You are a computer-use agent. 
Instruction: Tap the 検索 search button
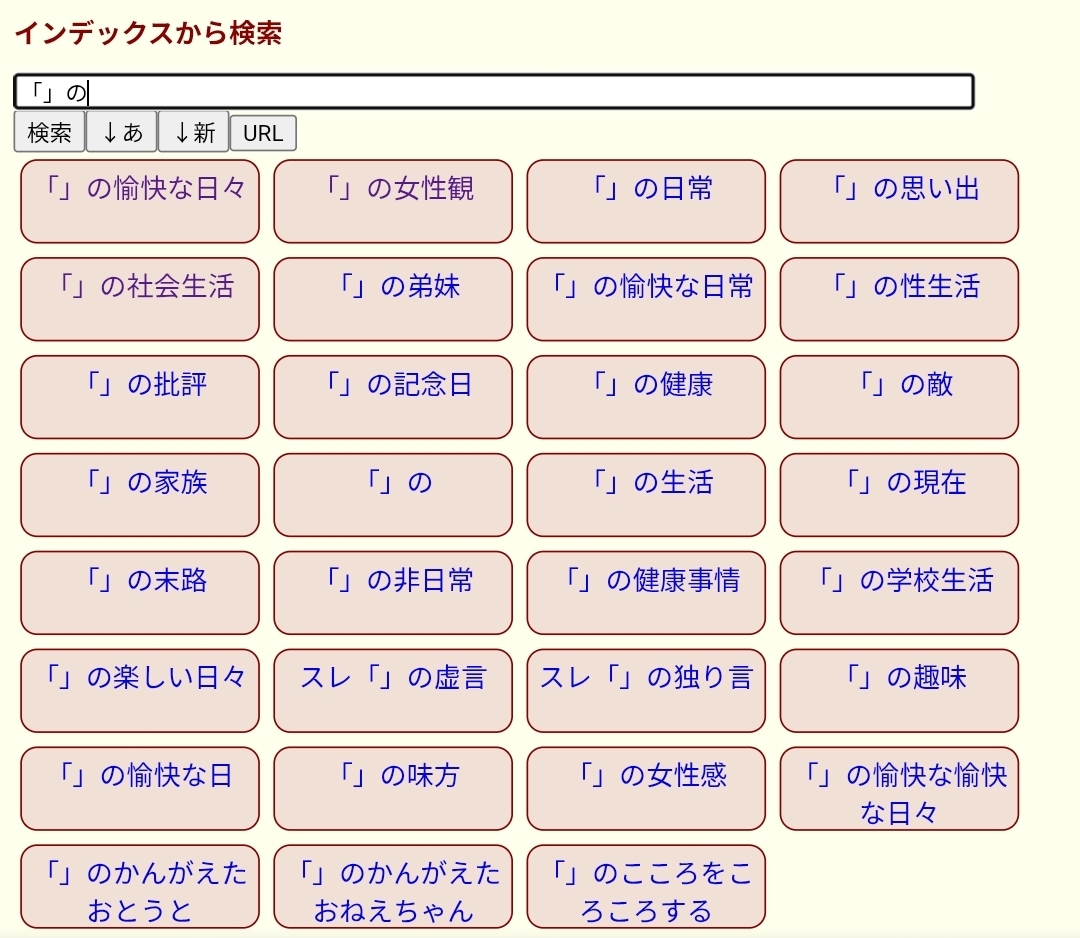[x=49, y=132]
